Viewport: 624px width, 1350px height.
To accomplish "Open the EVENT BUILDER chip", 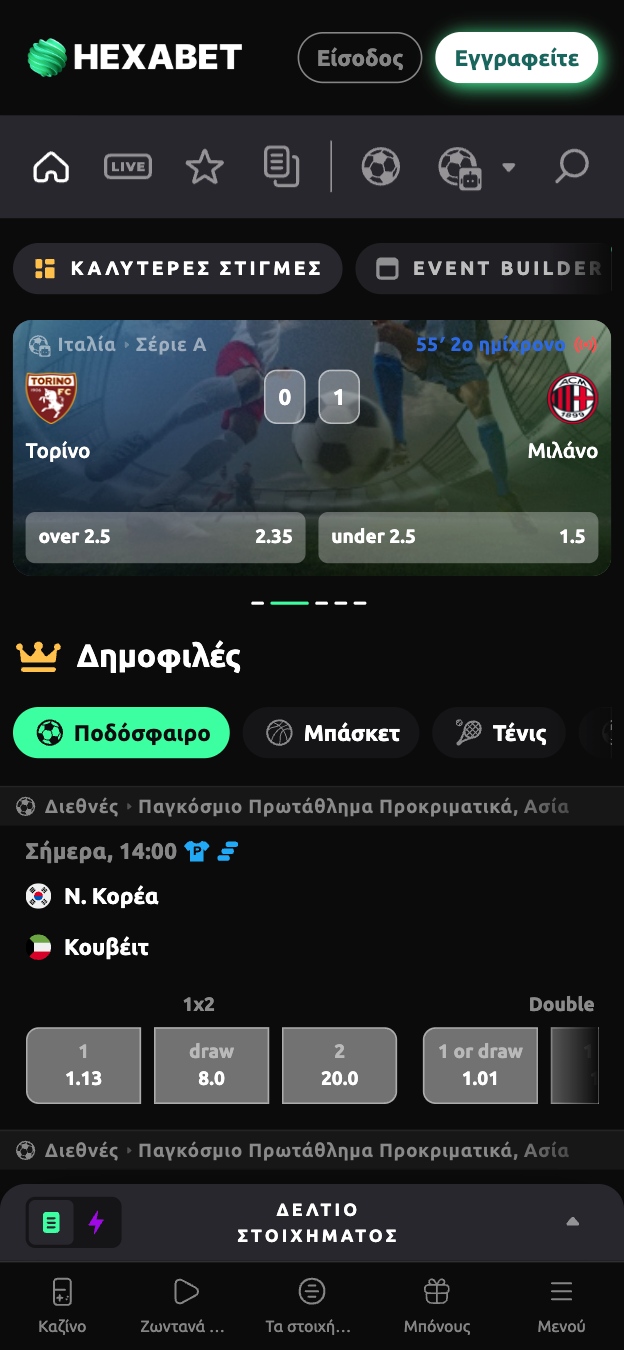I will [488, 268].
